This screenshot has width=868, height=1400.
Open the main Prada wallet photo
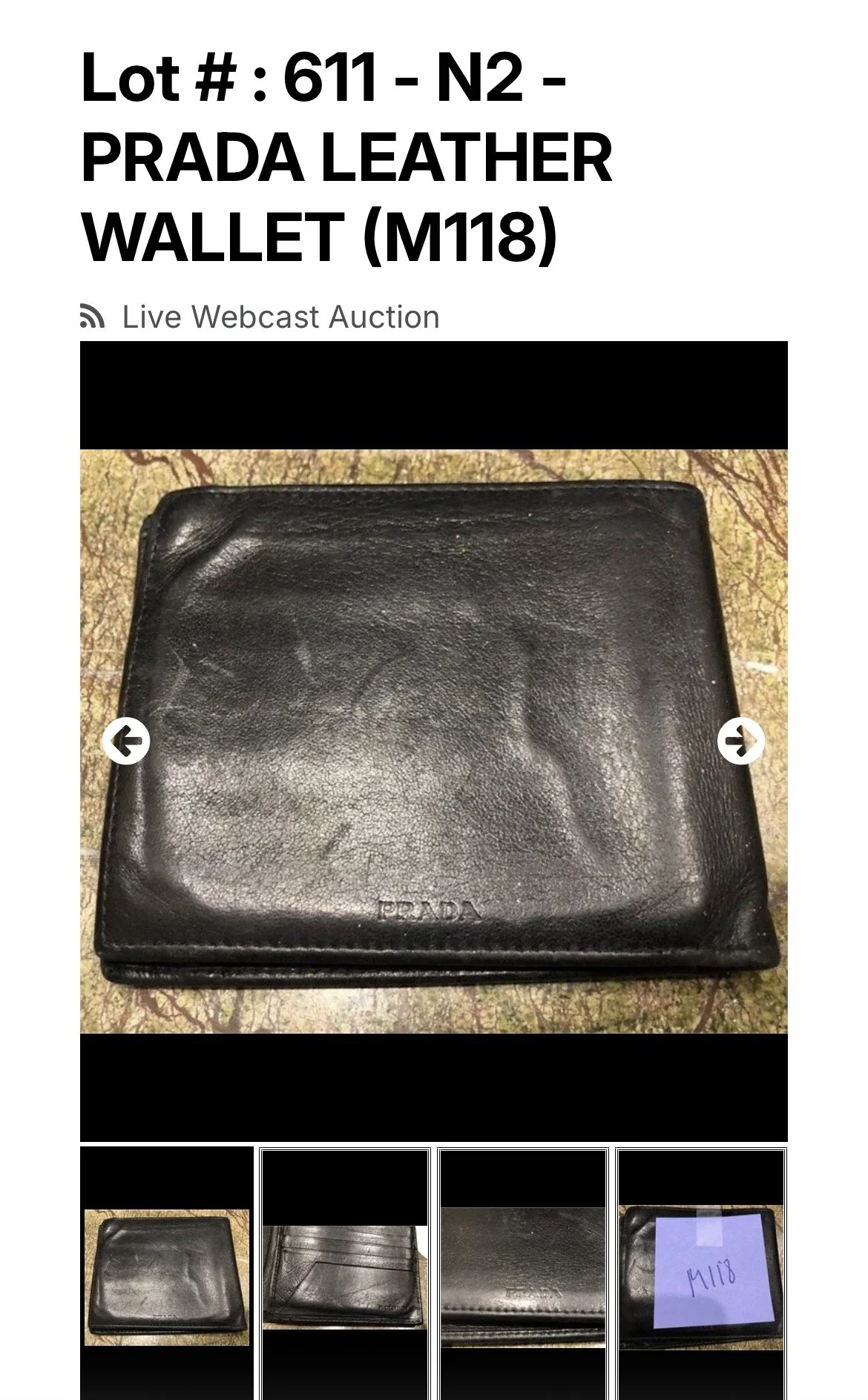(434, 742)
